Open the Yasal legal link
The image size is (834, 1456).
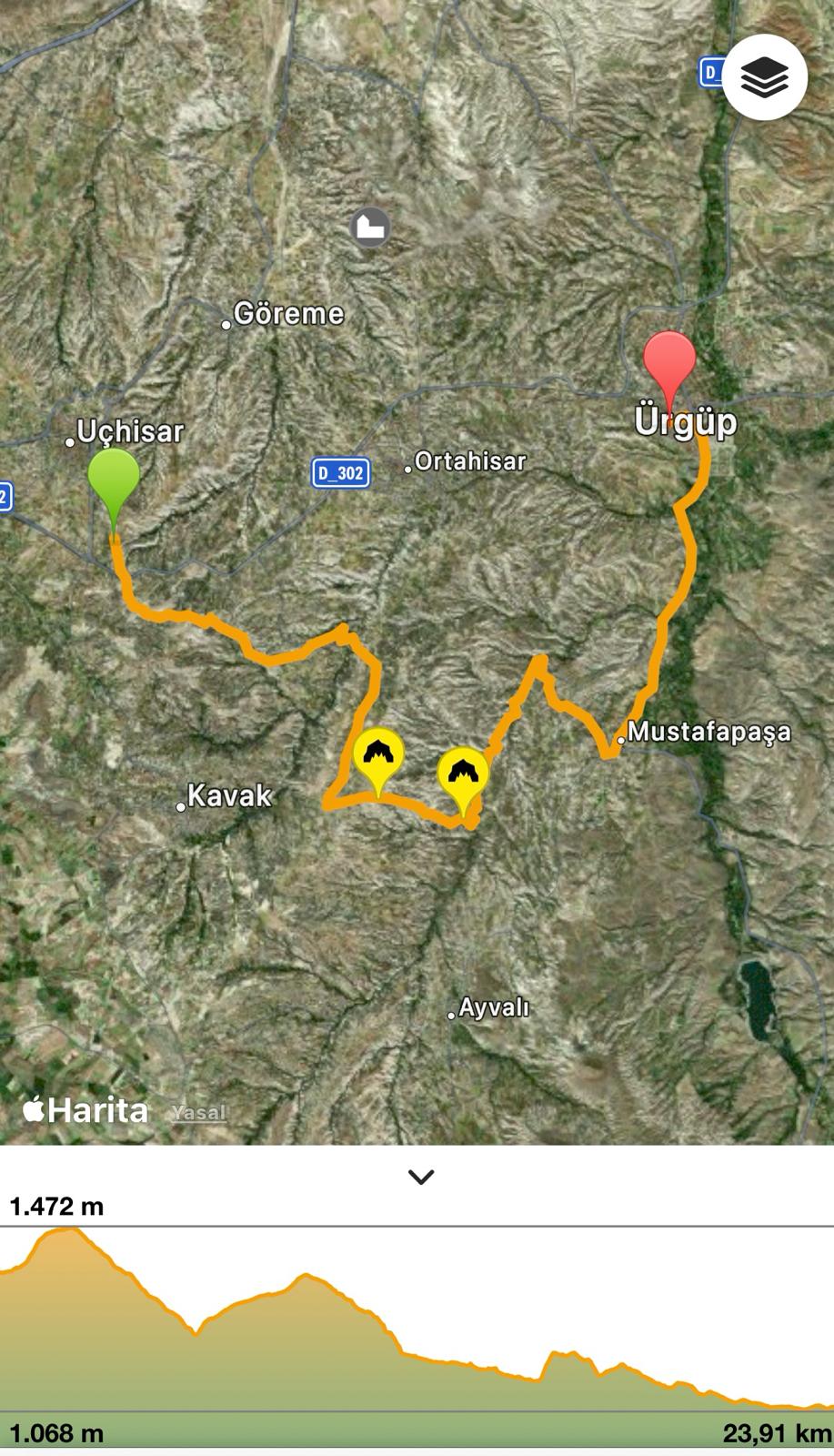point(198,1112)
